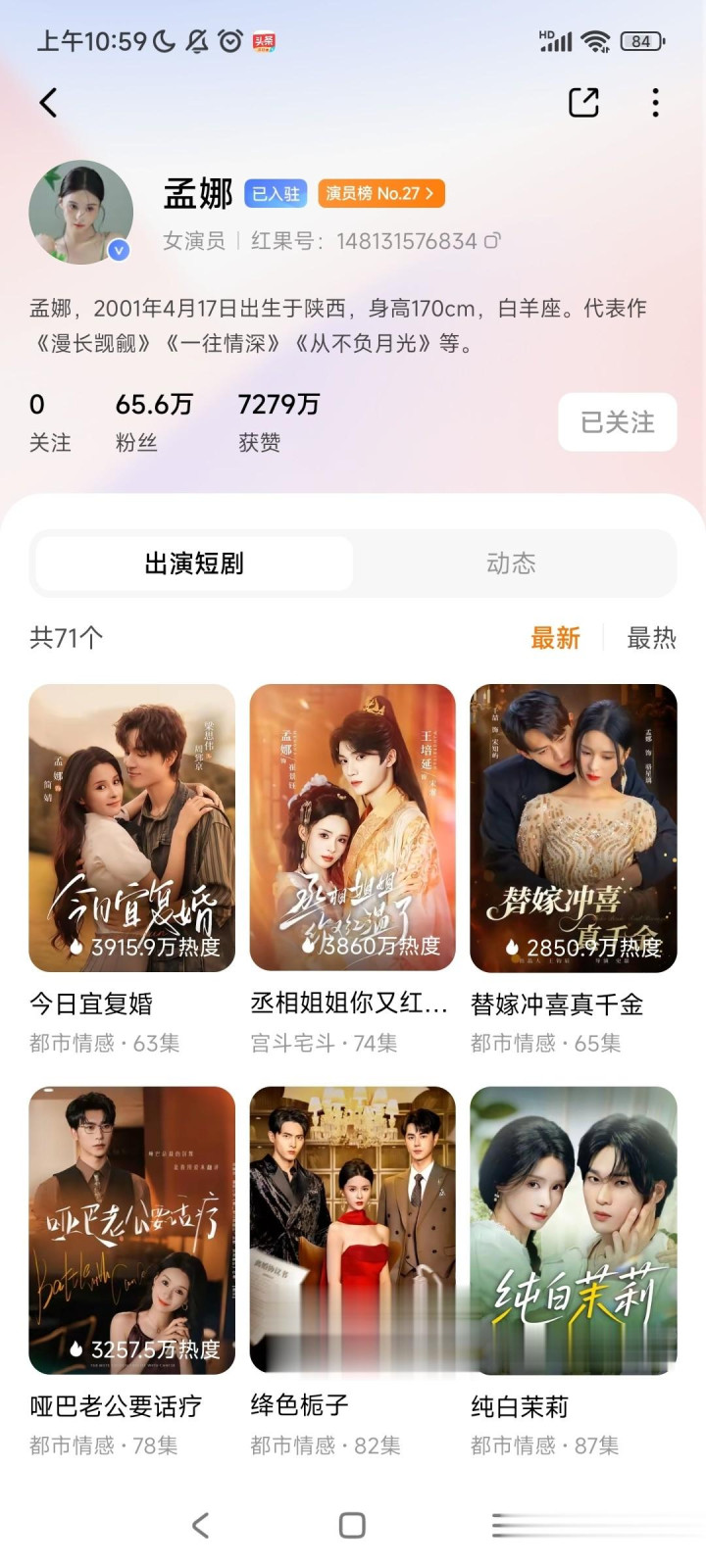Image resolution: width=706 pixels, height=1568 pixels.
Task: Go back using the top-left arrow
Action: (48, 103)
